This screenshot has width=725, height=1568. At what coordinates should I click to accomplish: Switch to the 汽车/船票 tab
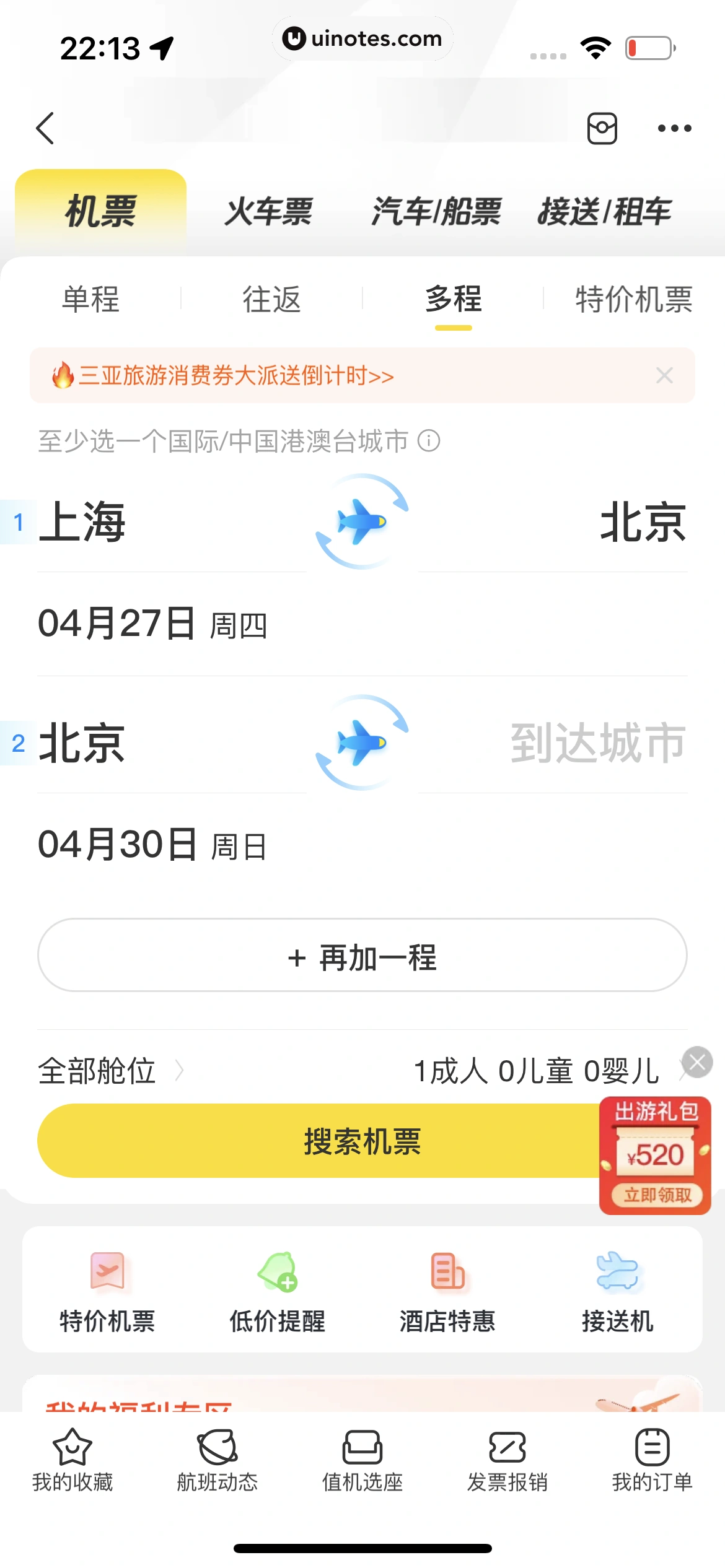coord(436,212)
